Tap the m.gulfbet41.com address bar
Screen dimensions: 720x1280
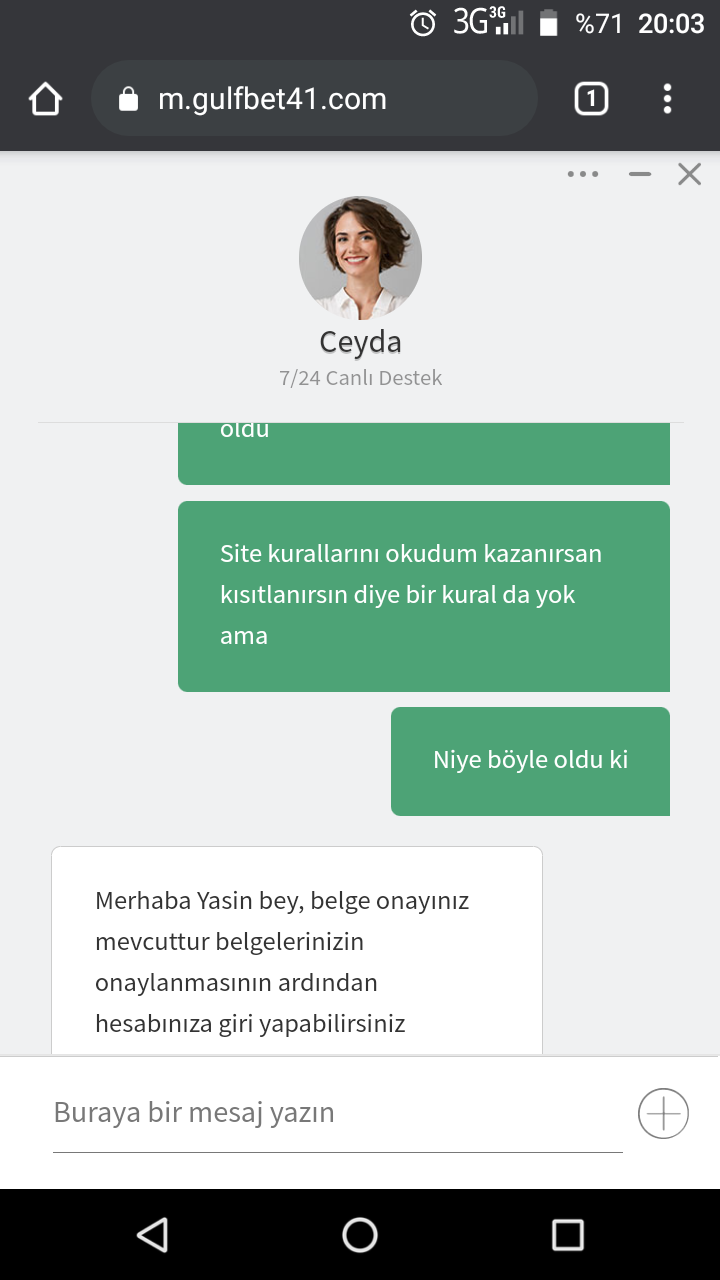[314, 99]
